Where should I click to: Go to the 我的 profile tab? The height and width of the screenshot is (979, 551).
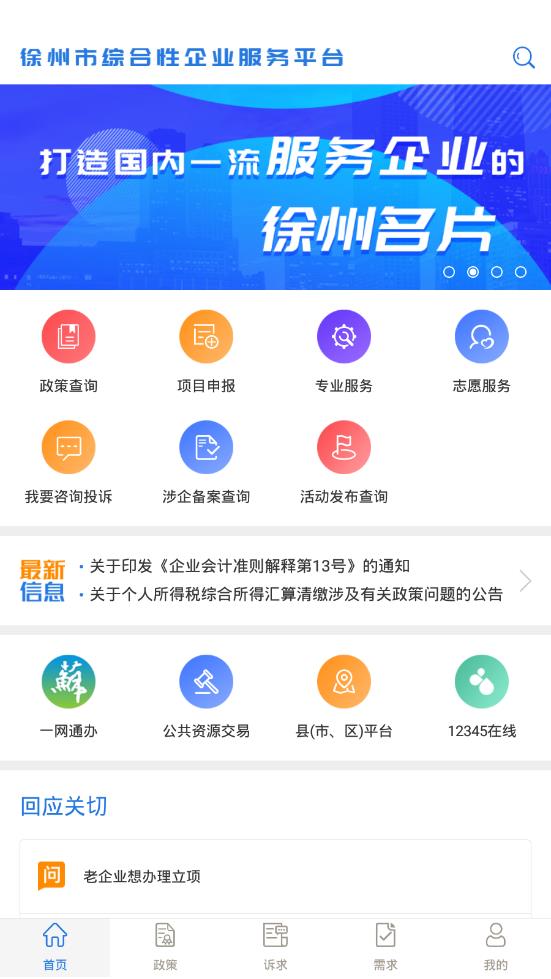pyautogui.click(x=495, y=948)
